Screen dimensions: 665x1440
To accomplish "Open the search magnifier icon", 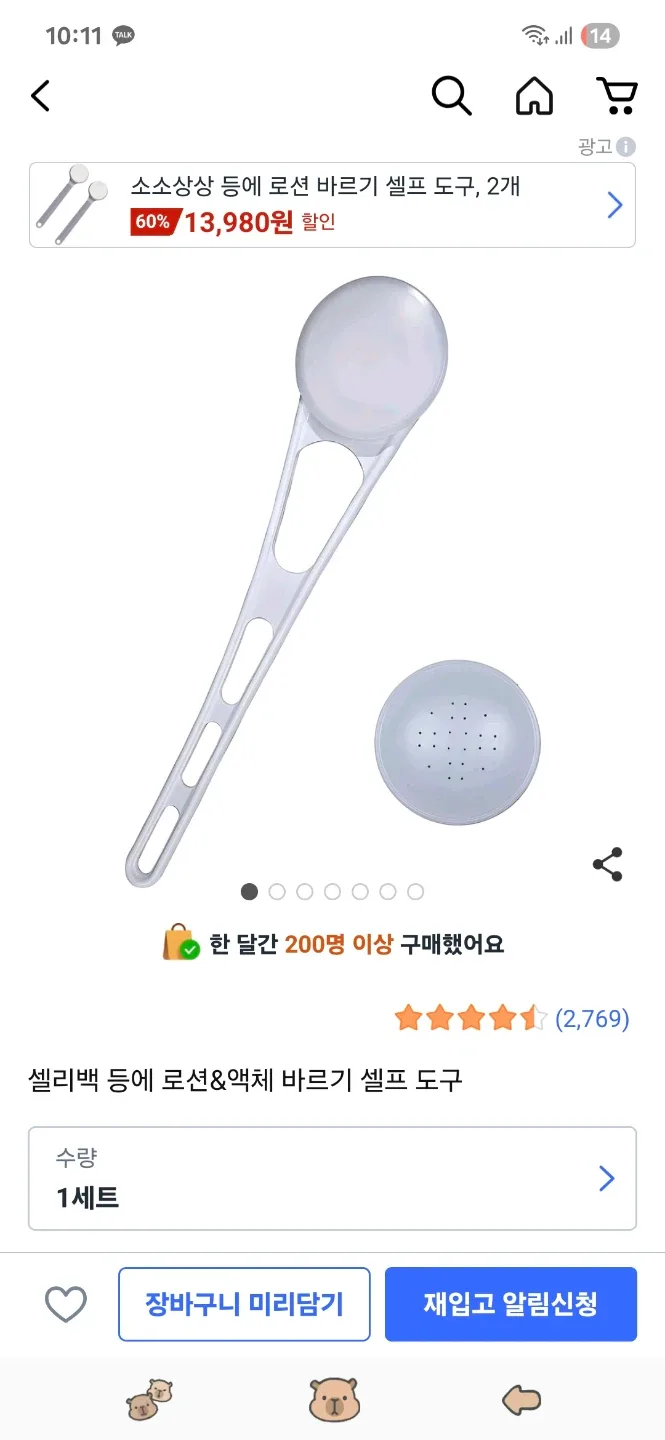I will point(451,96).
